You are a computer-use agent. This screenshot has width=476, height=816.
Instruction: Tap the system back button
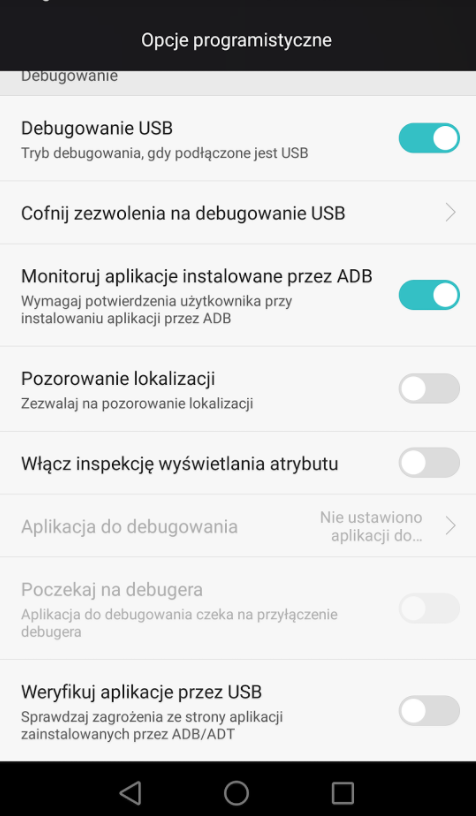click(x=131, y=793)
